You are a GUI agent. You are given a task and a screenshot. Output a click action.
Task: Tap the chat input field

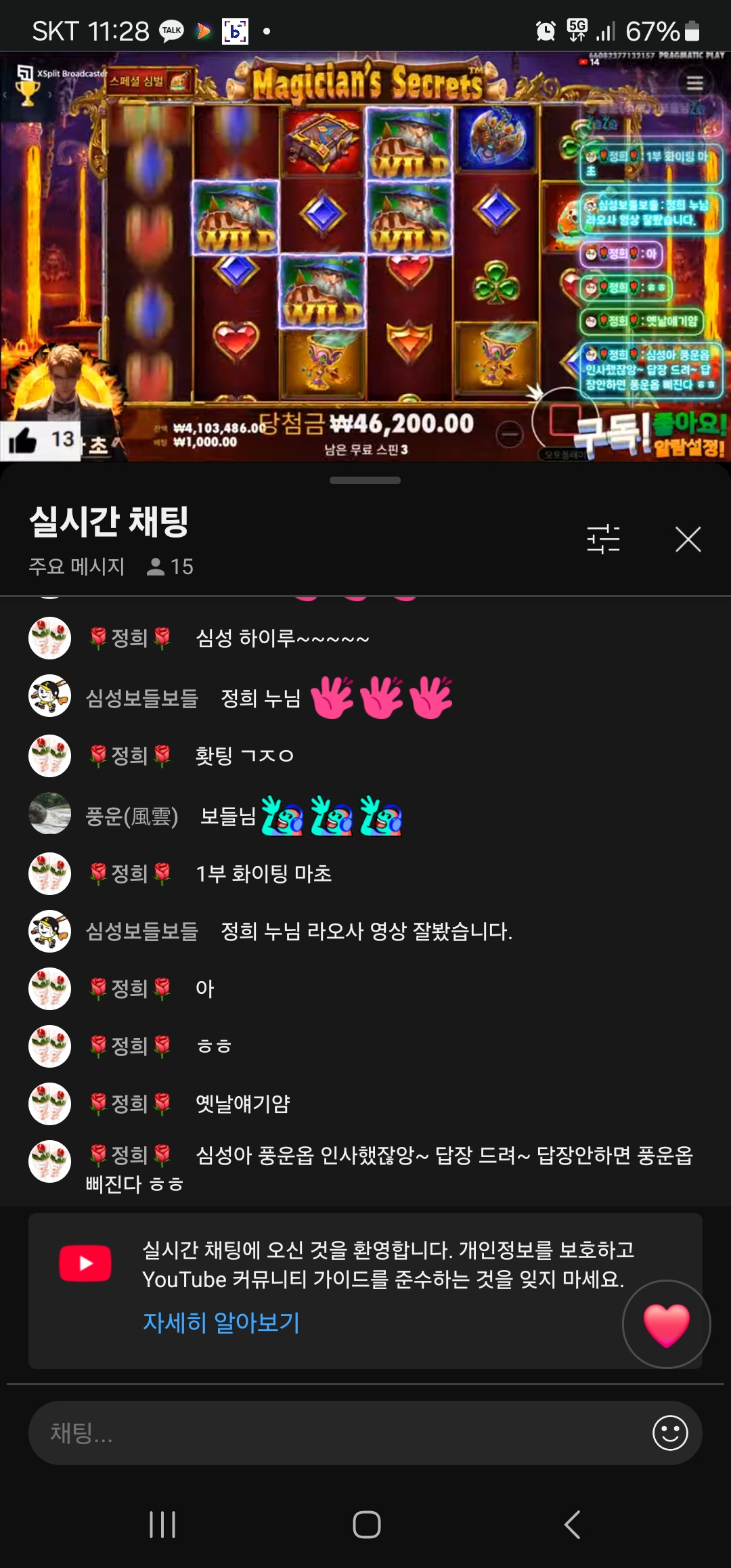tap(338, 1433)
